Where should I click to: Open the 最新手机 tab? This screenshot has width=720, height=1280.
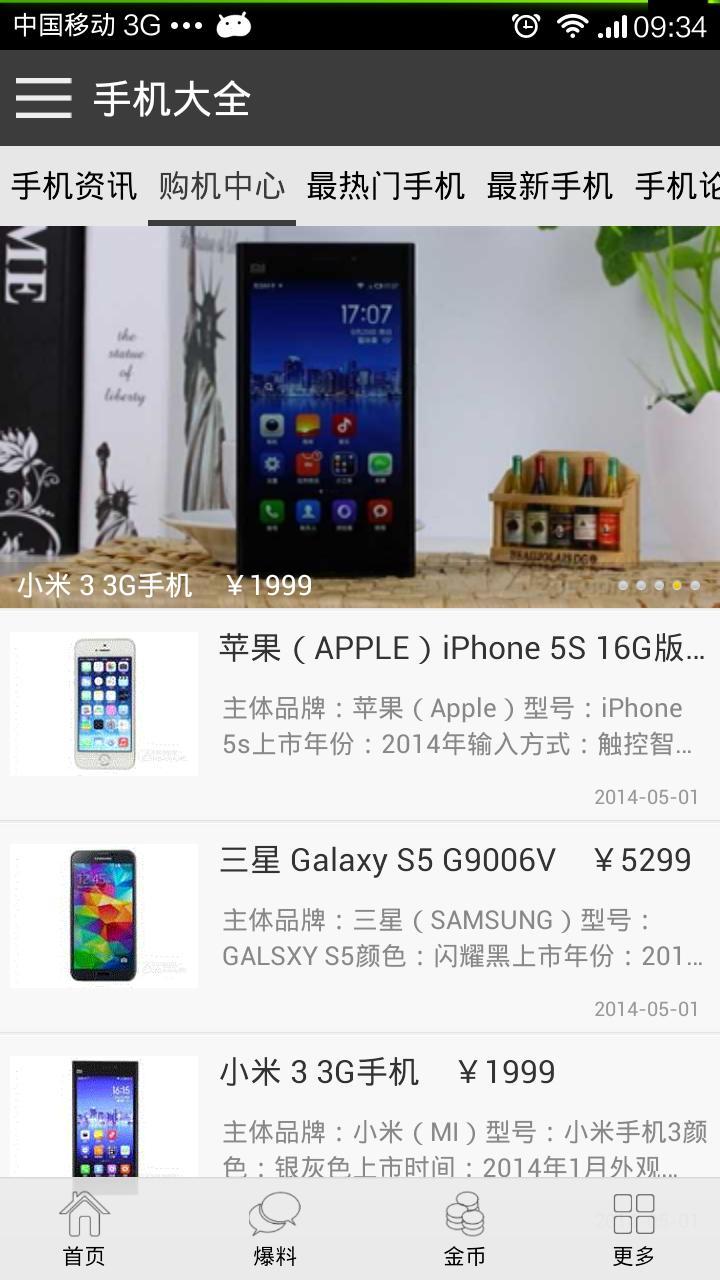(x=549, y=186)
